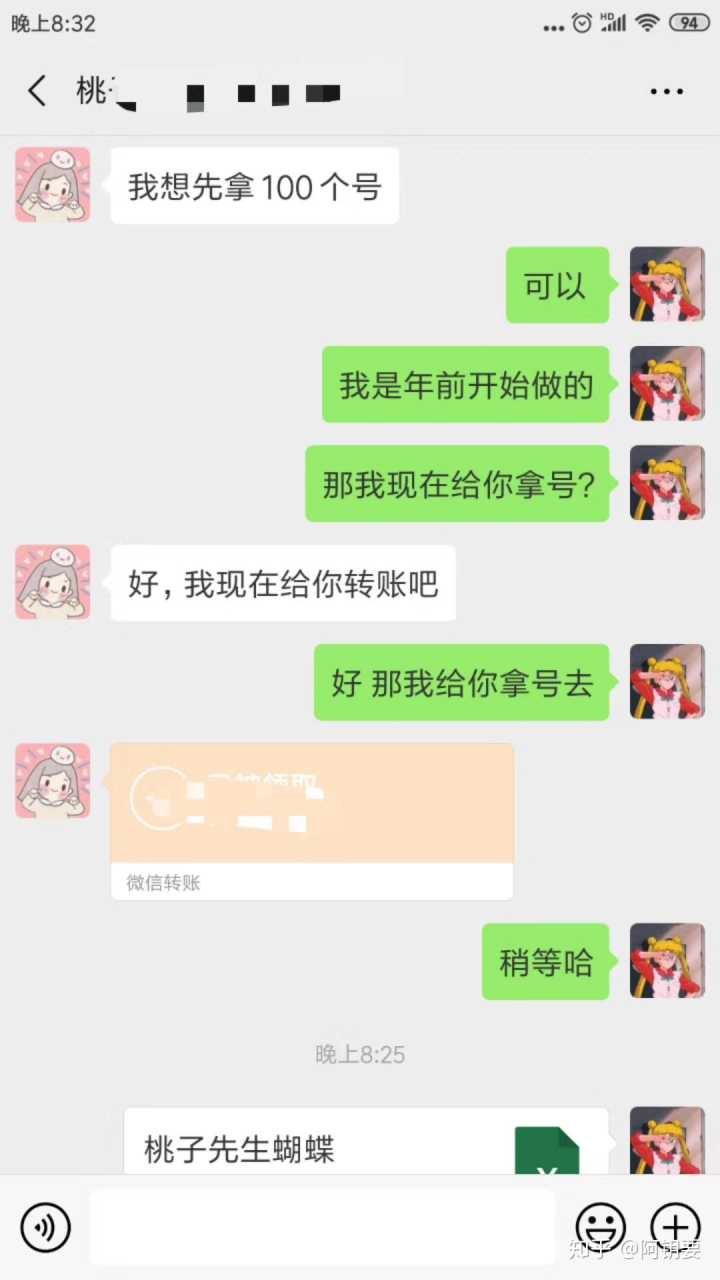The image size is (720, 1280).
Task: Go back to the chat list
Action: (x=37, y=91)
